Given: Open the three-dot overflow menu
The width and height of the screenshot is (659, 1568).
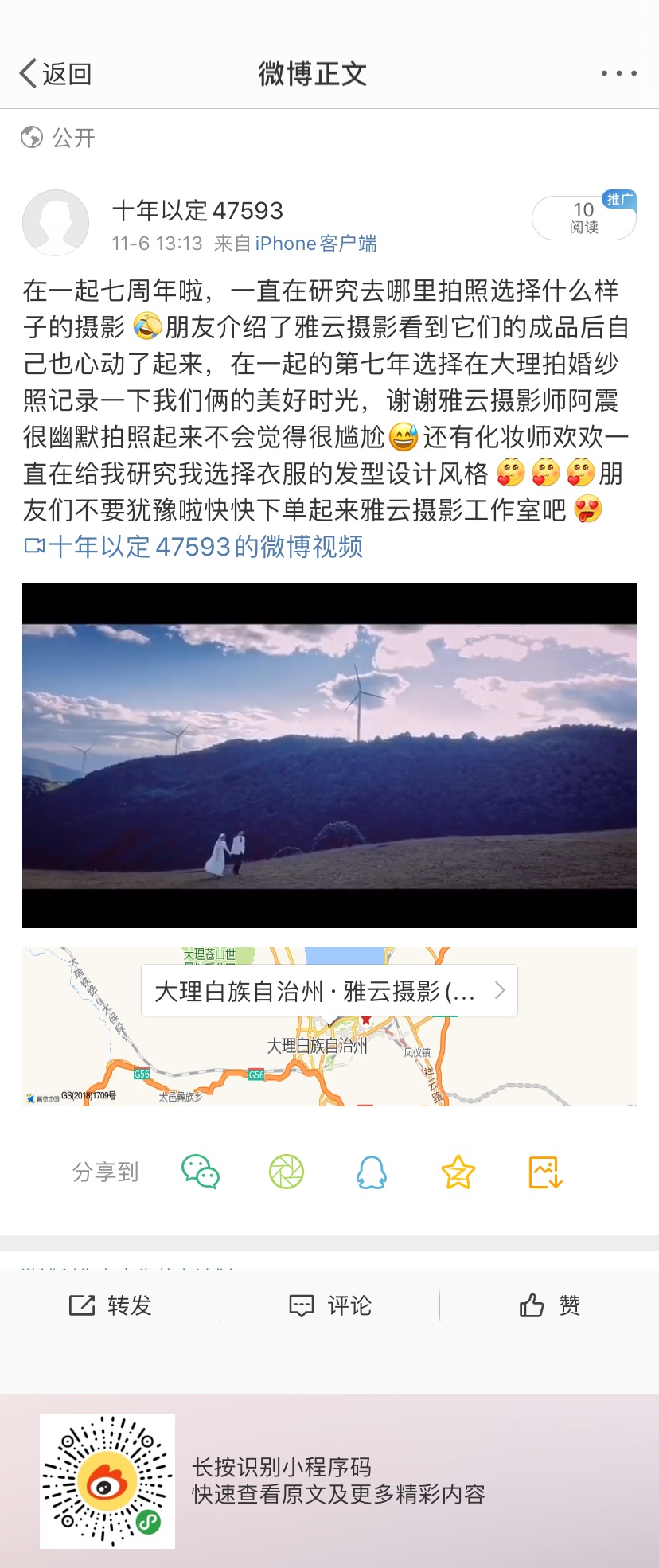Looking at the screenshot, I should click(618, 74).
